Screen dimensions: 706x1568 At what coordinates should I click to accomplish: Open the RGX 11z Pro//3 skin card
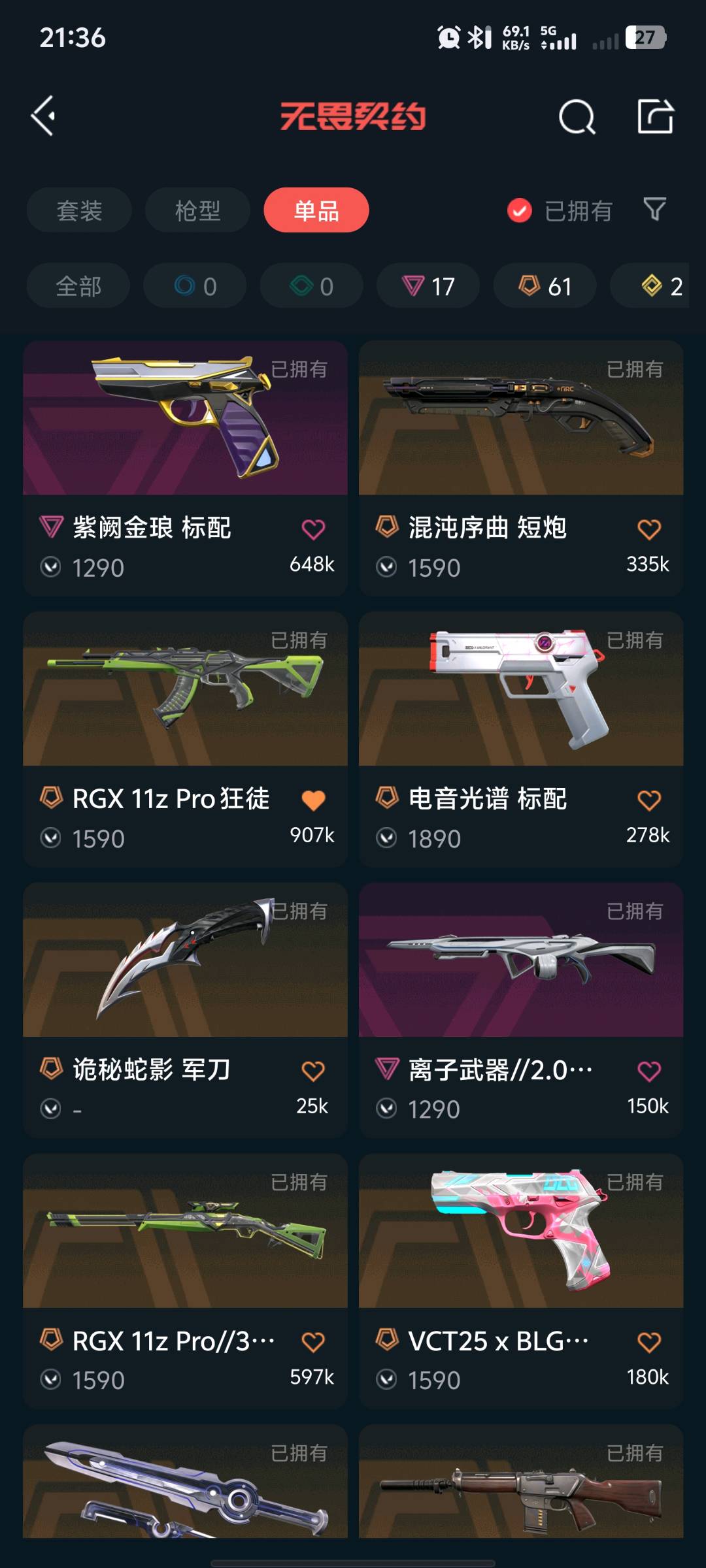185,1281
